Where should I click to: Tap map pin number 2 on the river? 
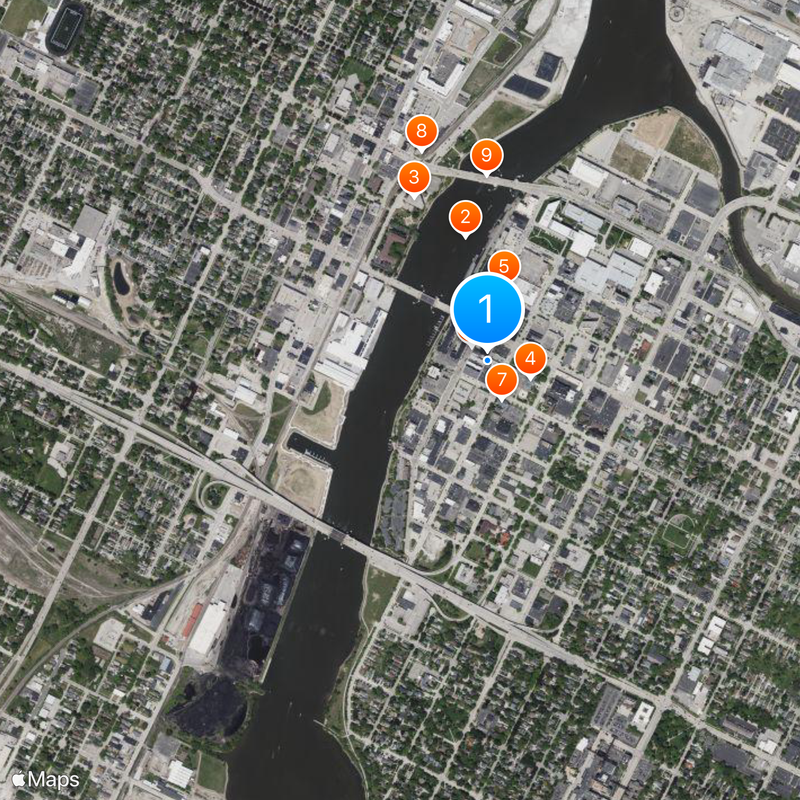(464, 217)
